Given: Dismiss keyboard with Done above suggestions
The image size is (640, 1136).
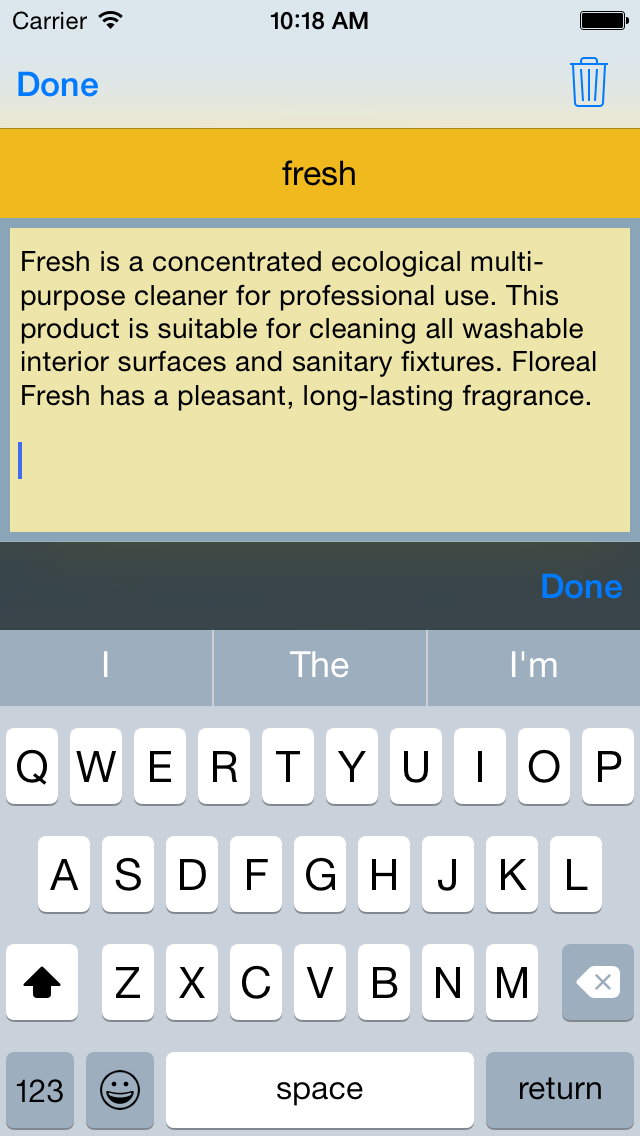Looking at the screenshot, I should 581,586.
